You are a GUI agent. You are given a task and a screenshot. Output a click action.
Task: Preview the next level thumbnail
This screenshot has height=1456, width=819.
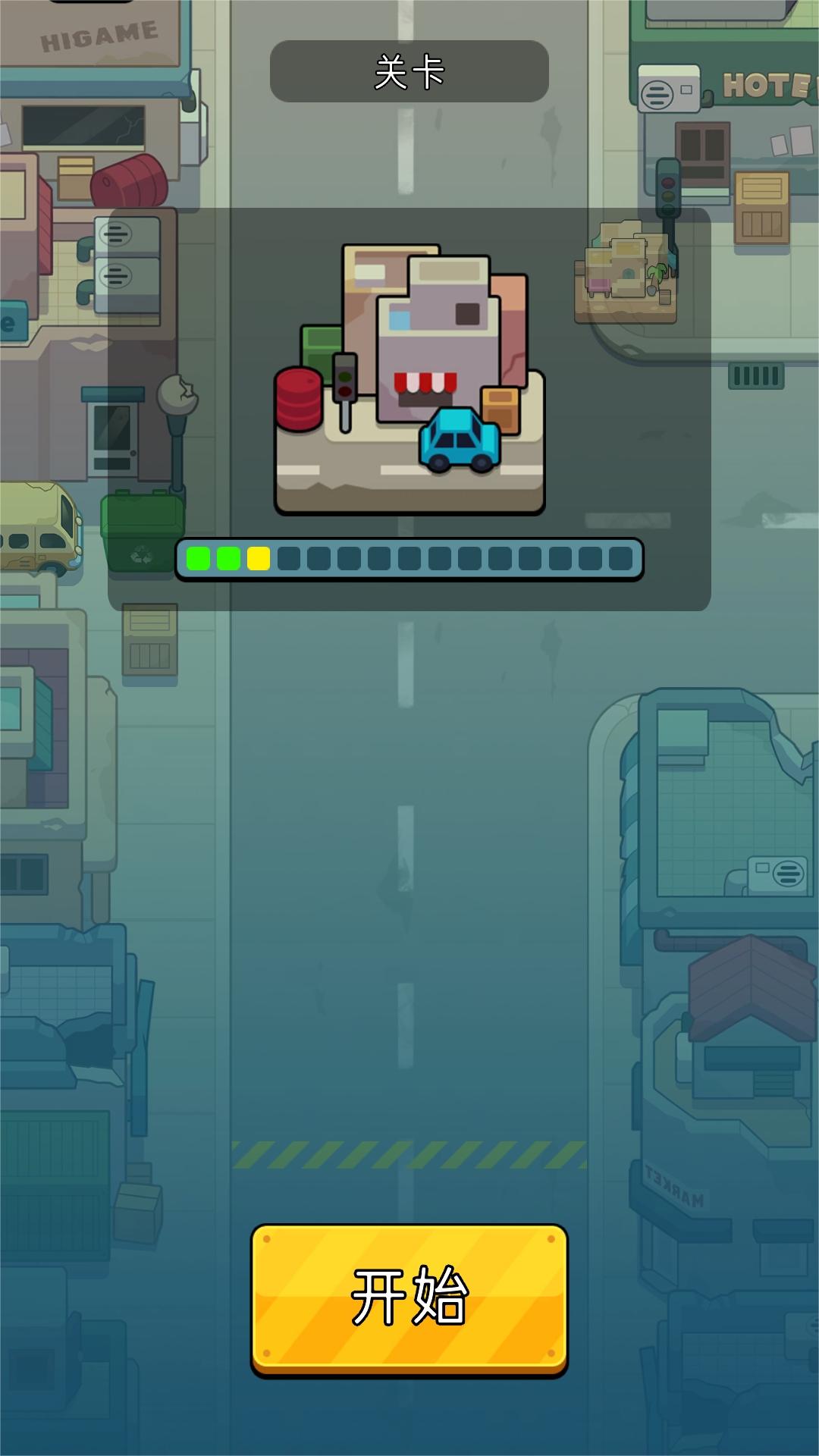(626, 271)
